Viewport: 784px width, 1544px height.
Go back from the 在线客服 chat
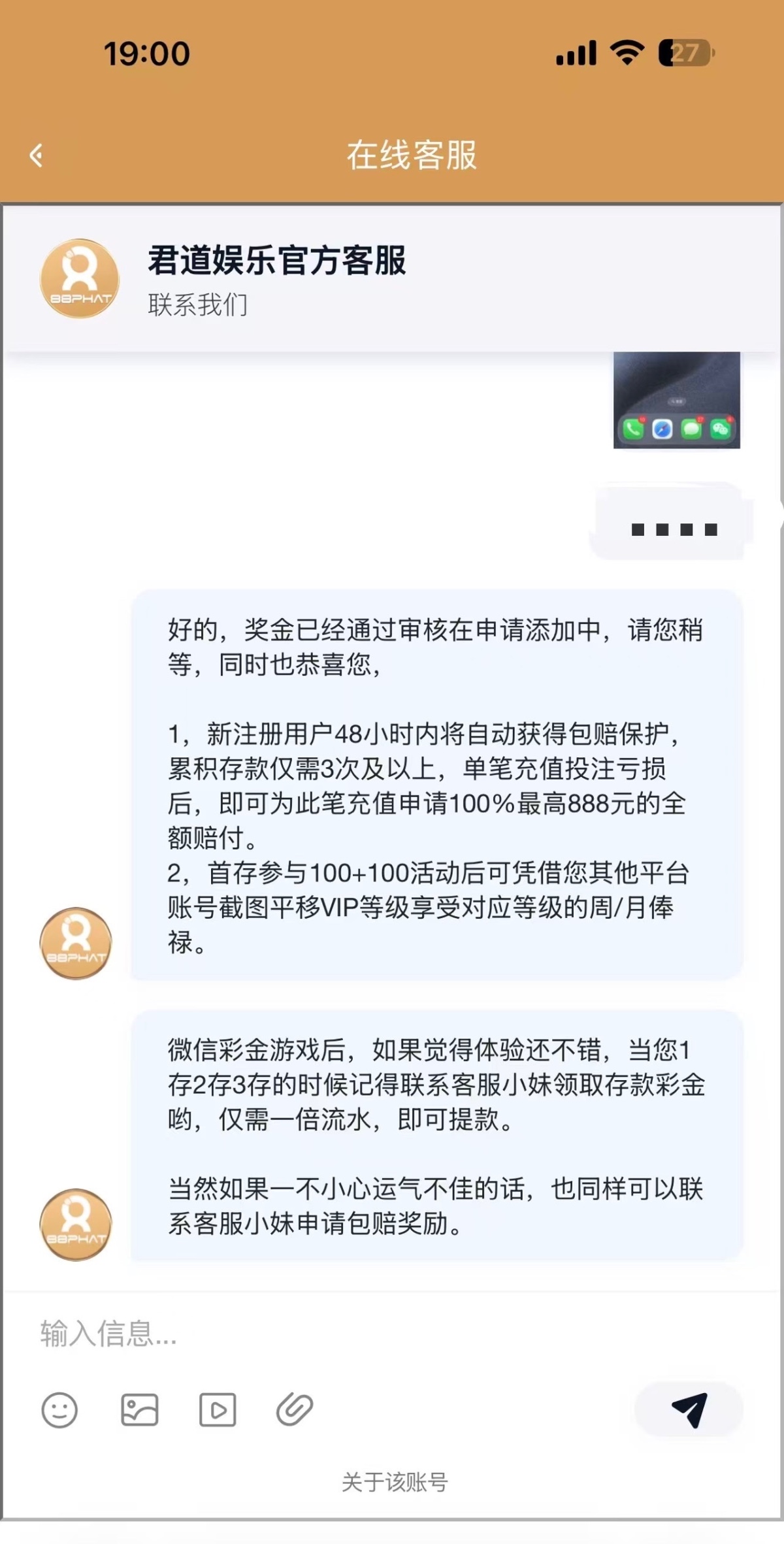37,156
